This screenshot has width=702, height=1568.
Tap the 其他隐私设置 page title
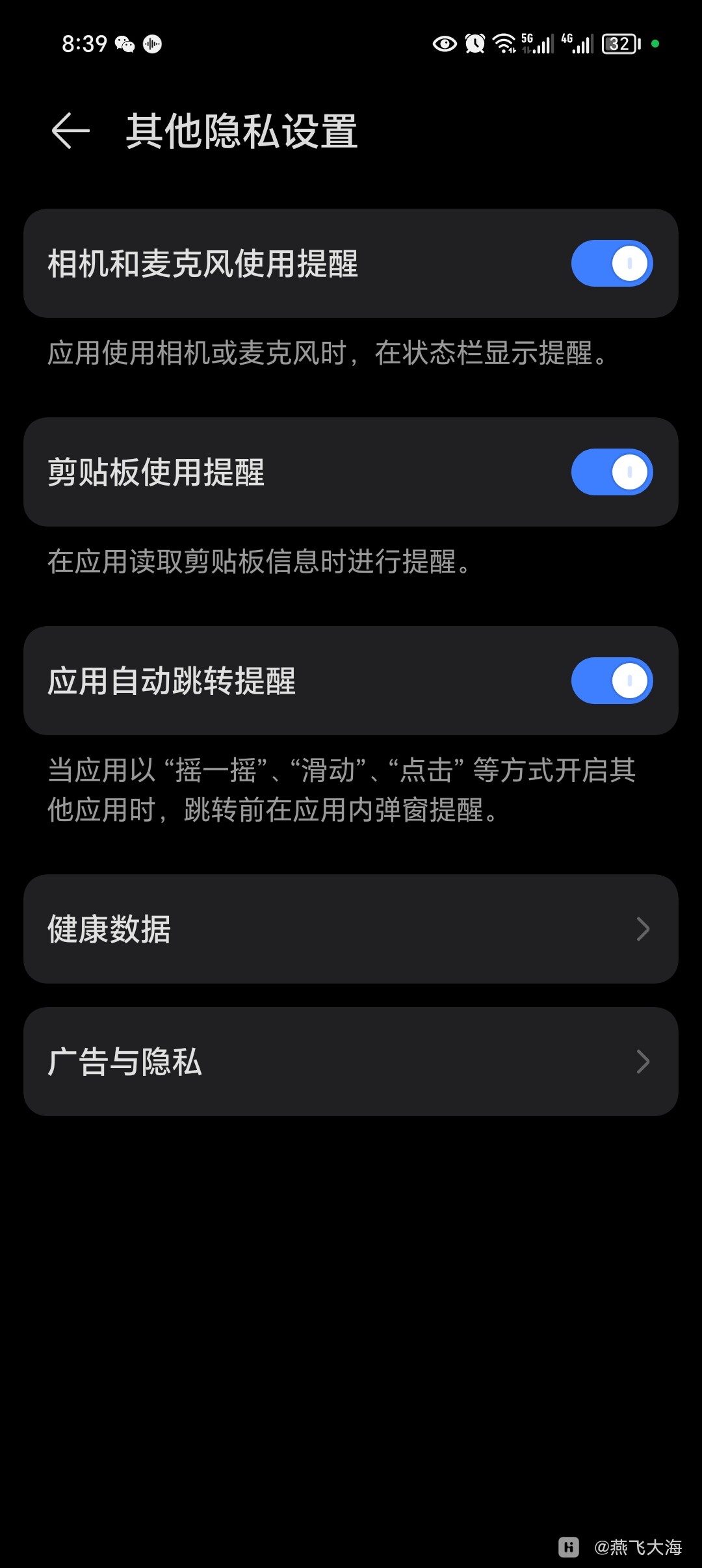pos(242,131)
